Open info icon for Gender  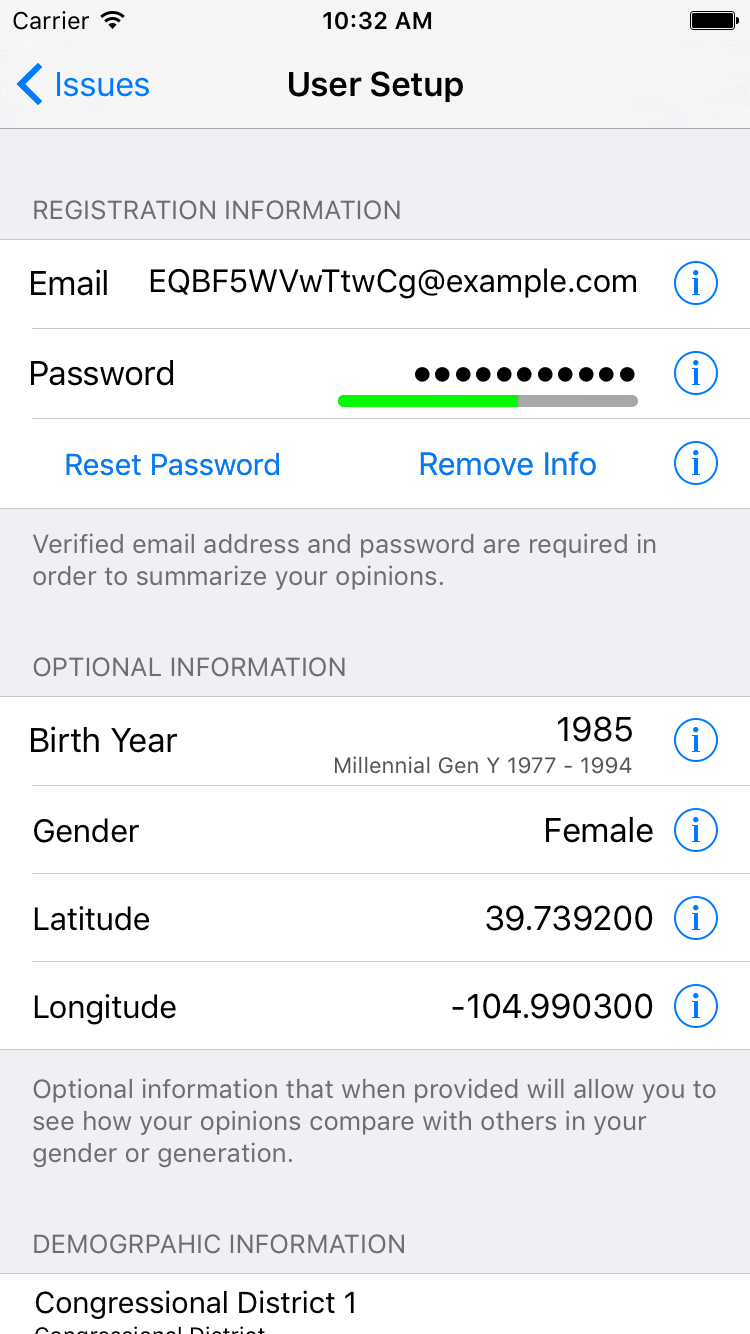[696, 830]
